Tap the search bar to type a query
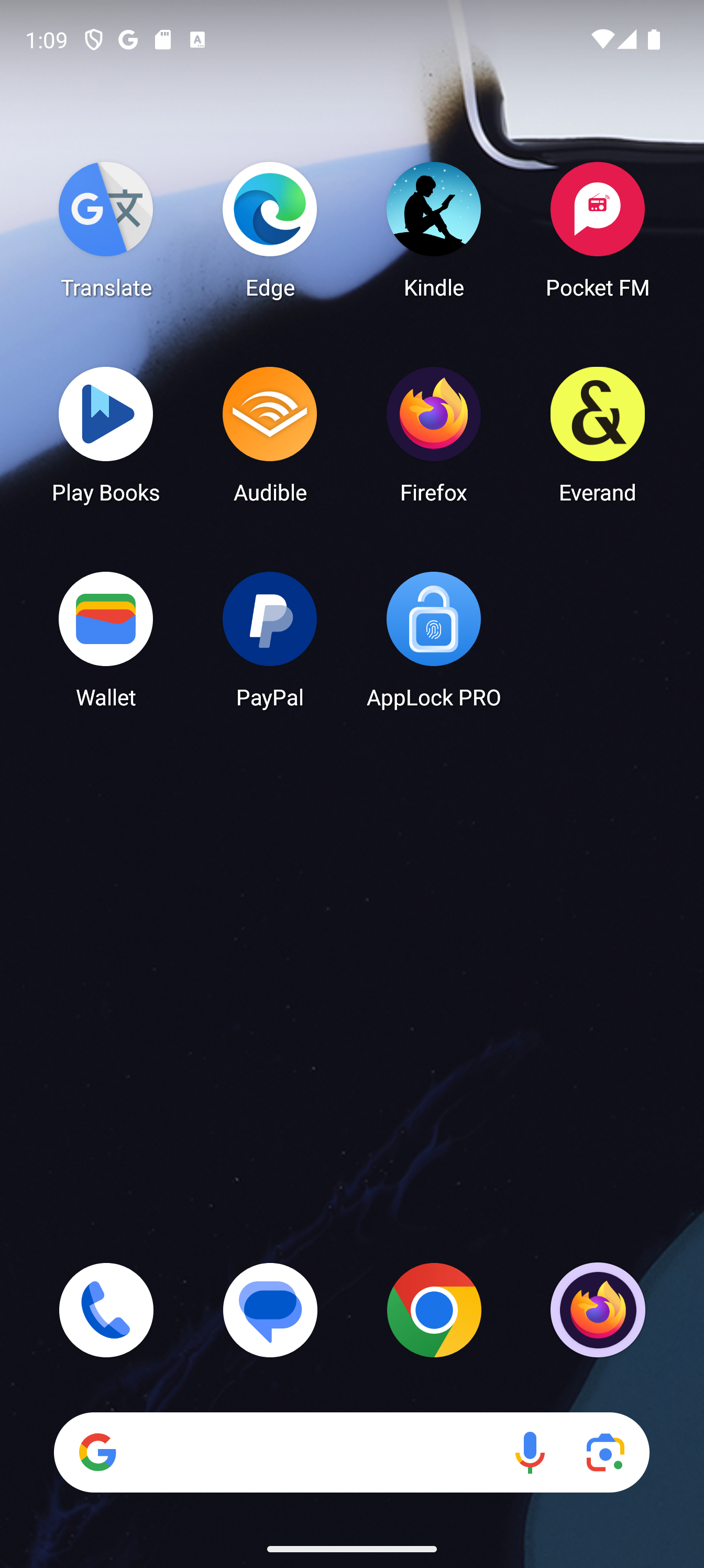This screenshot has width=704, height=1568. tap(316, 1452)
